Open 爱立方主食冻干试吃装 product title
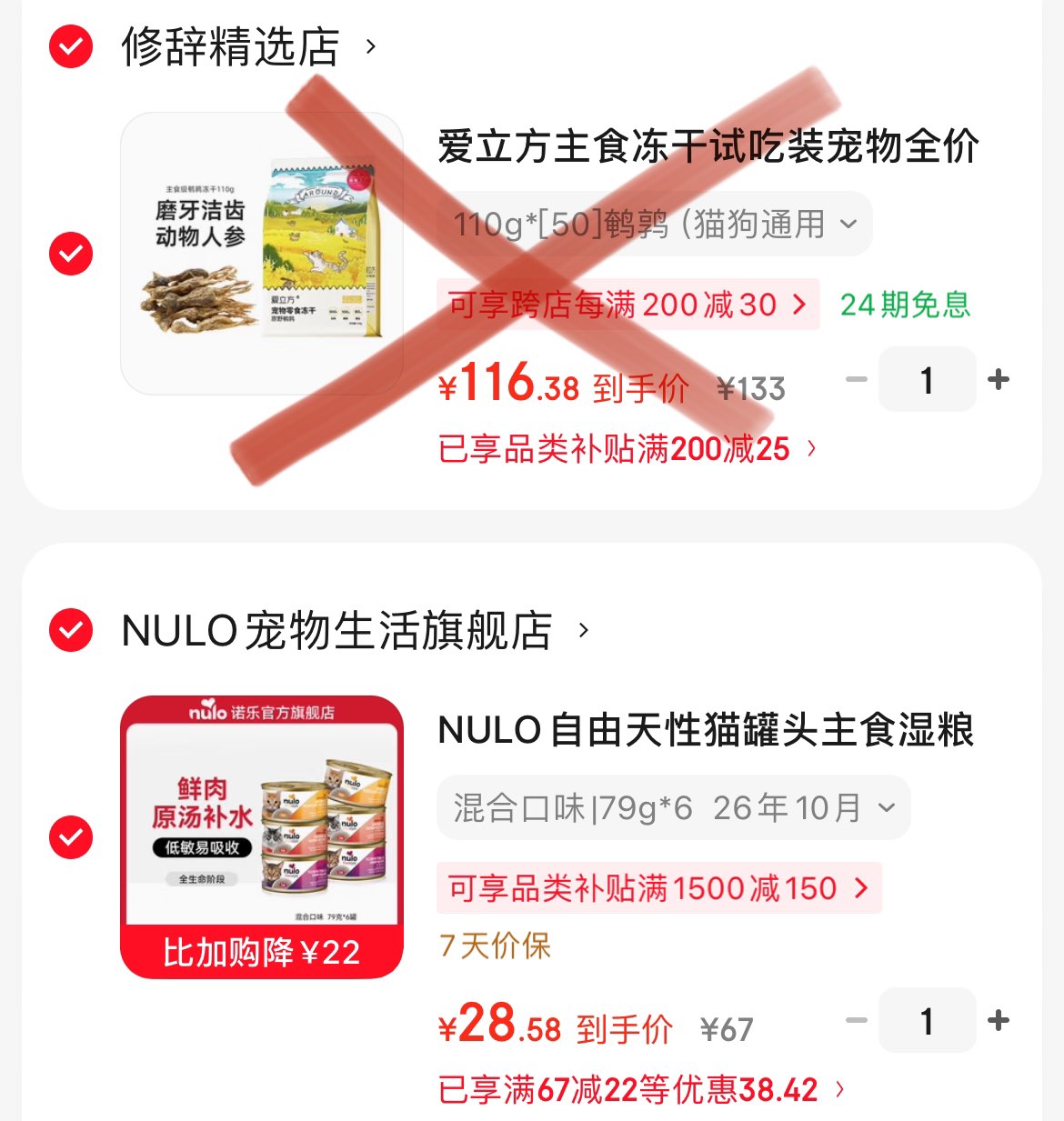This screenshot has height=1121, width=1064. tap(708, 147)
